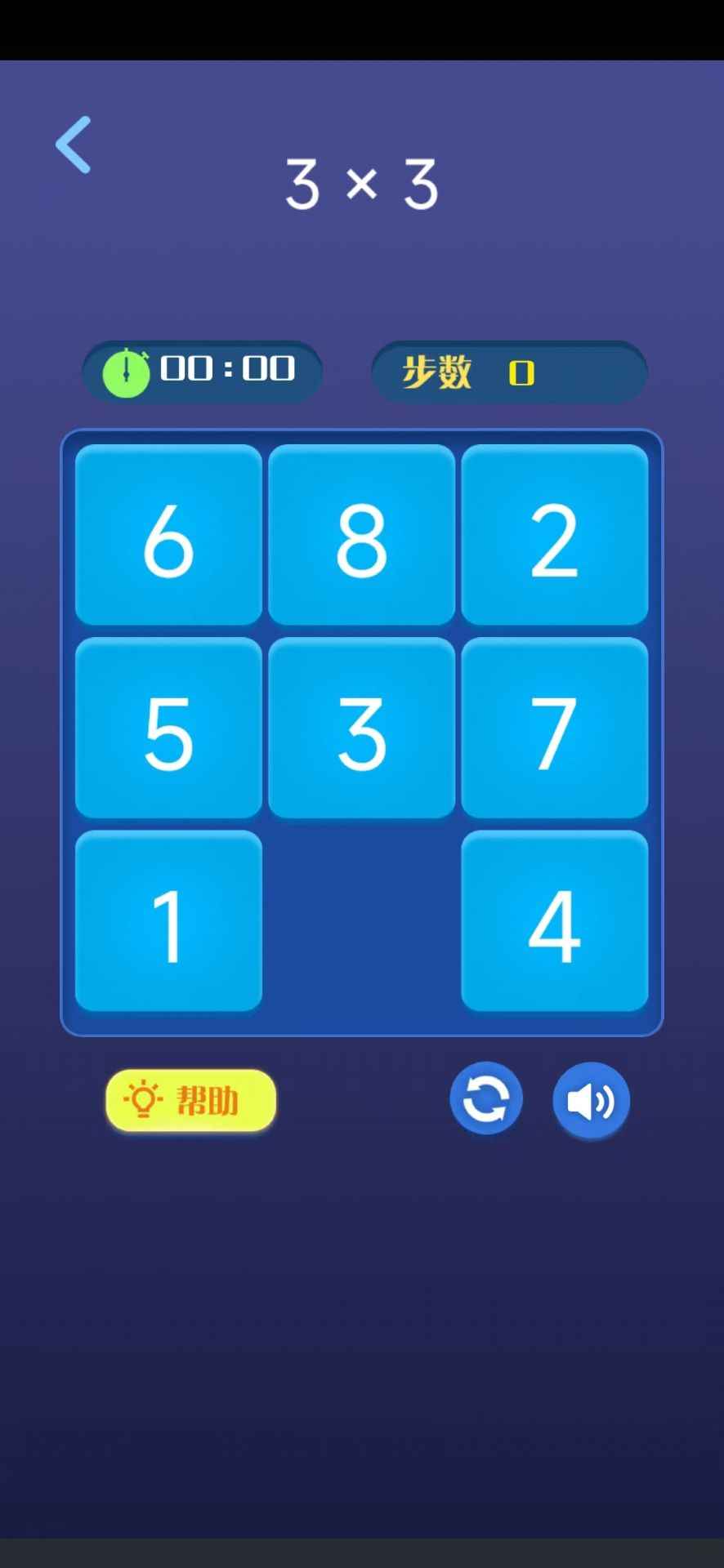
Task: Select tile 8 at the top middle
Action: coord(361,535)
